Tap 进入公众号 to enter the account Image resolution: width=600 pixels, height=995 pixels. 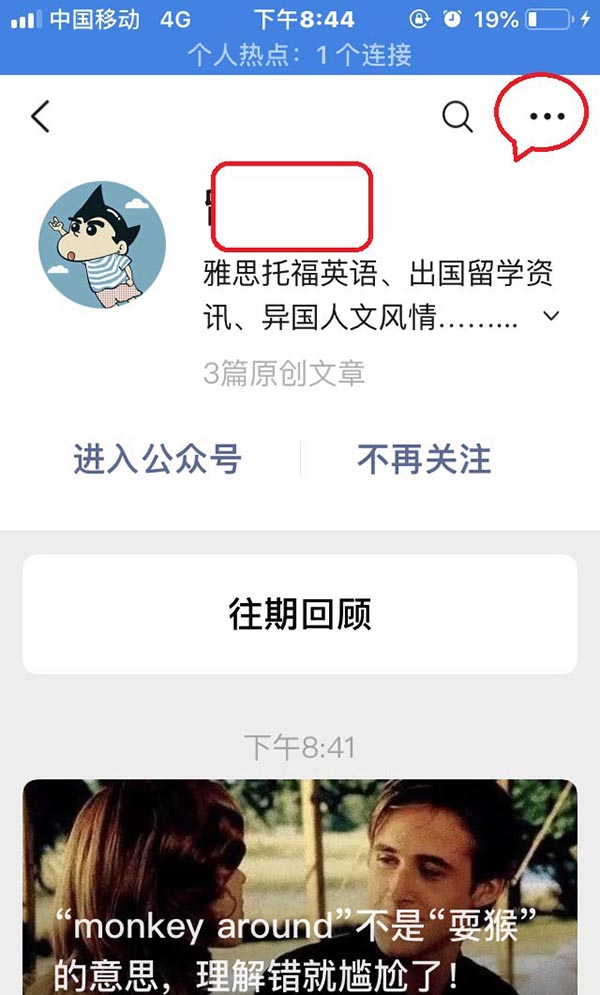(157, 459)
